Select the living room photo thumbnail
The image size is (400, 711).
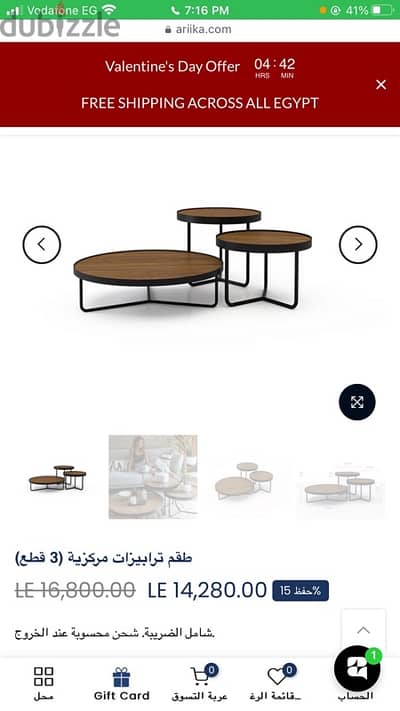click(x=153, y=477)
